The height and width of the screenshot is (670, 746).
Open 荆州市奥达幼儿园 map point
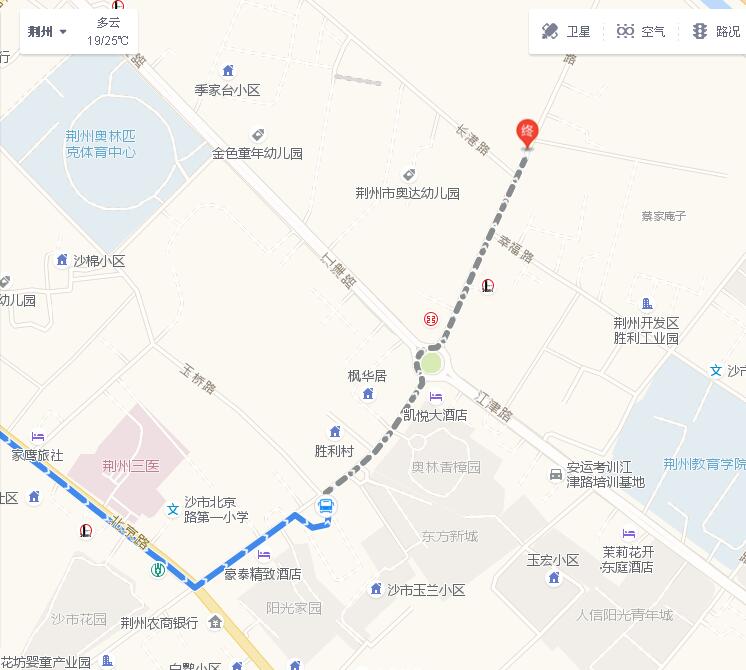(408, 192)
